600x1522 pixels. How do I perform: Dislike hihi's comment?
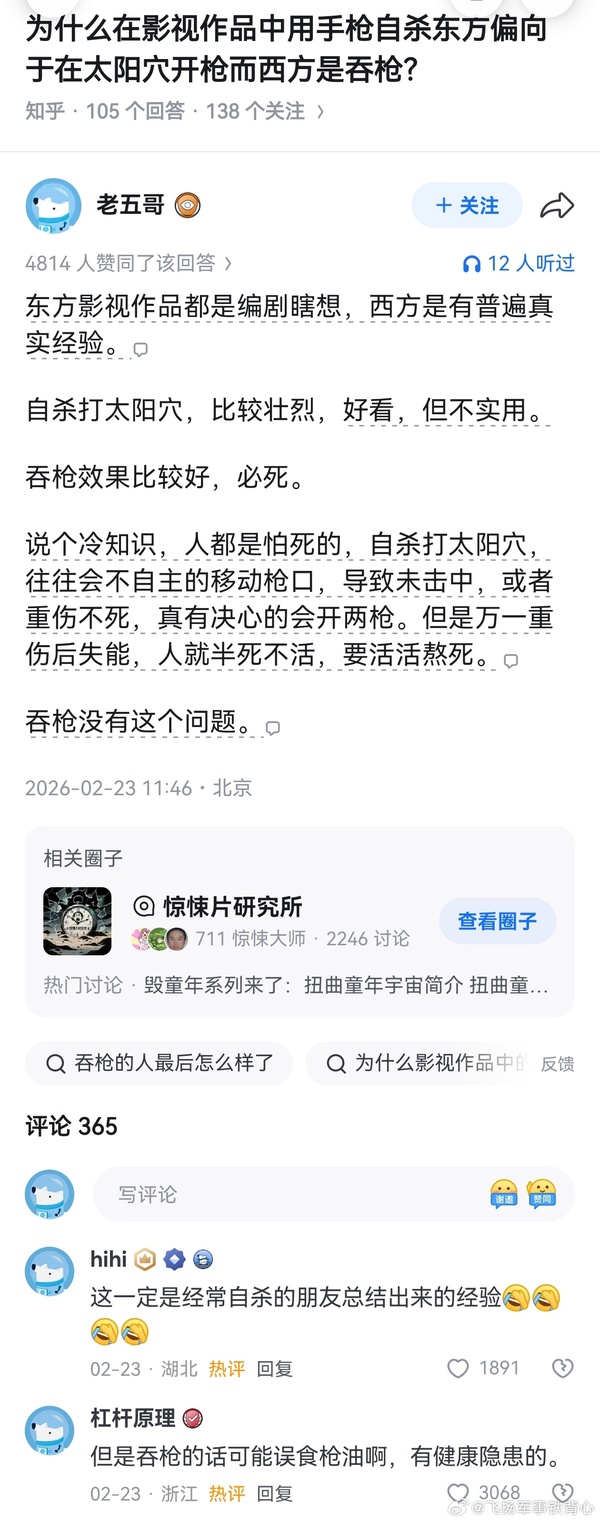(562, 1368)
